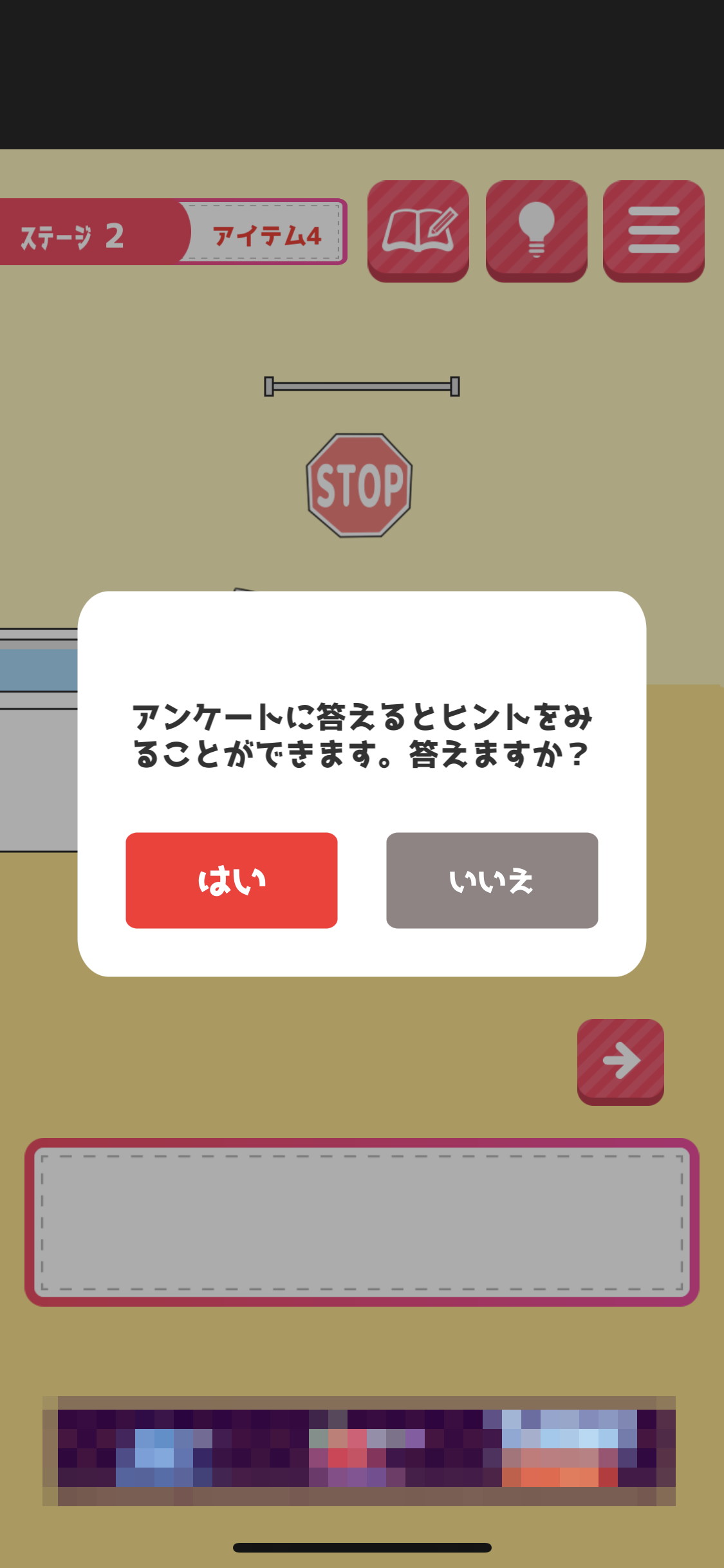Decline the survey with いいえ
This screenshot has height=1568, width=724.
tap(492, 880)
